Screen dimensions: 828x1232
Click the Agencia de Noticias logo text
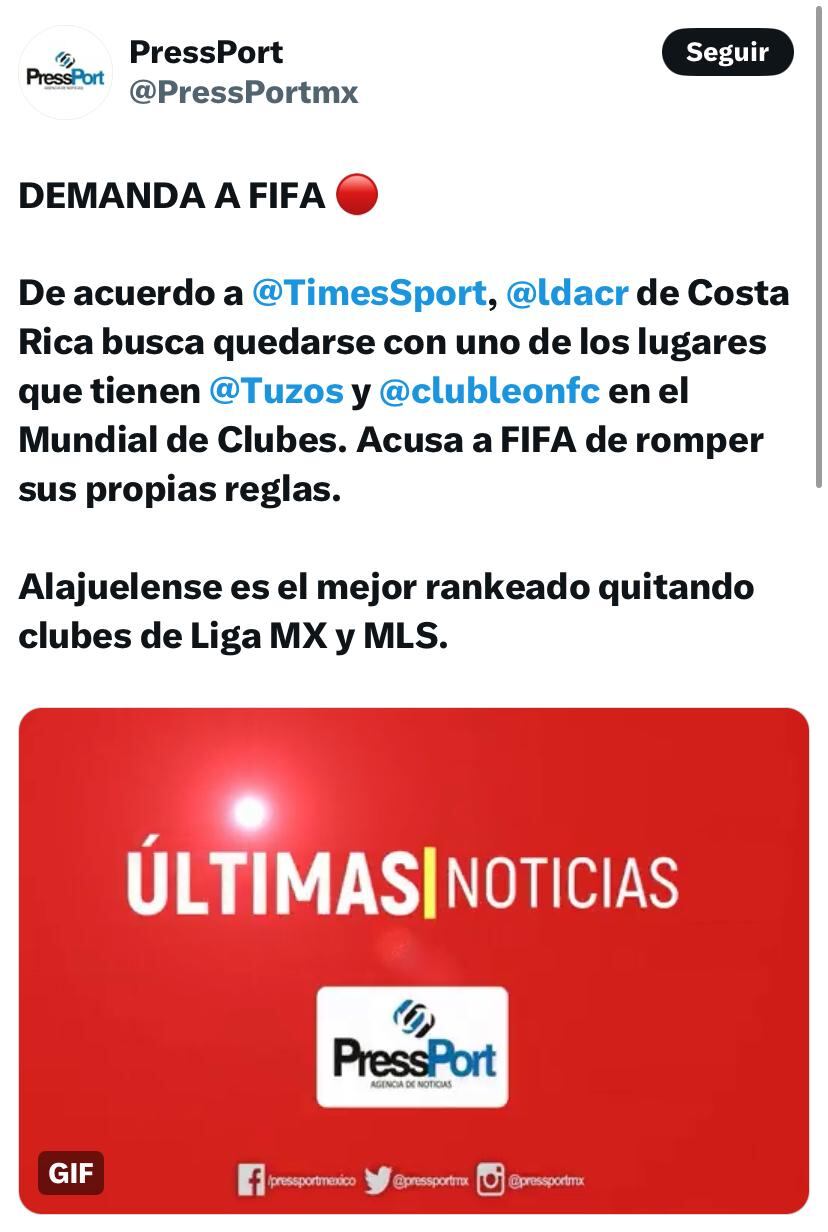[412, 1082]
